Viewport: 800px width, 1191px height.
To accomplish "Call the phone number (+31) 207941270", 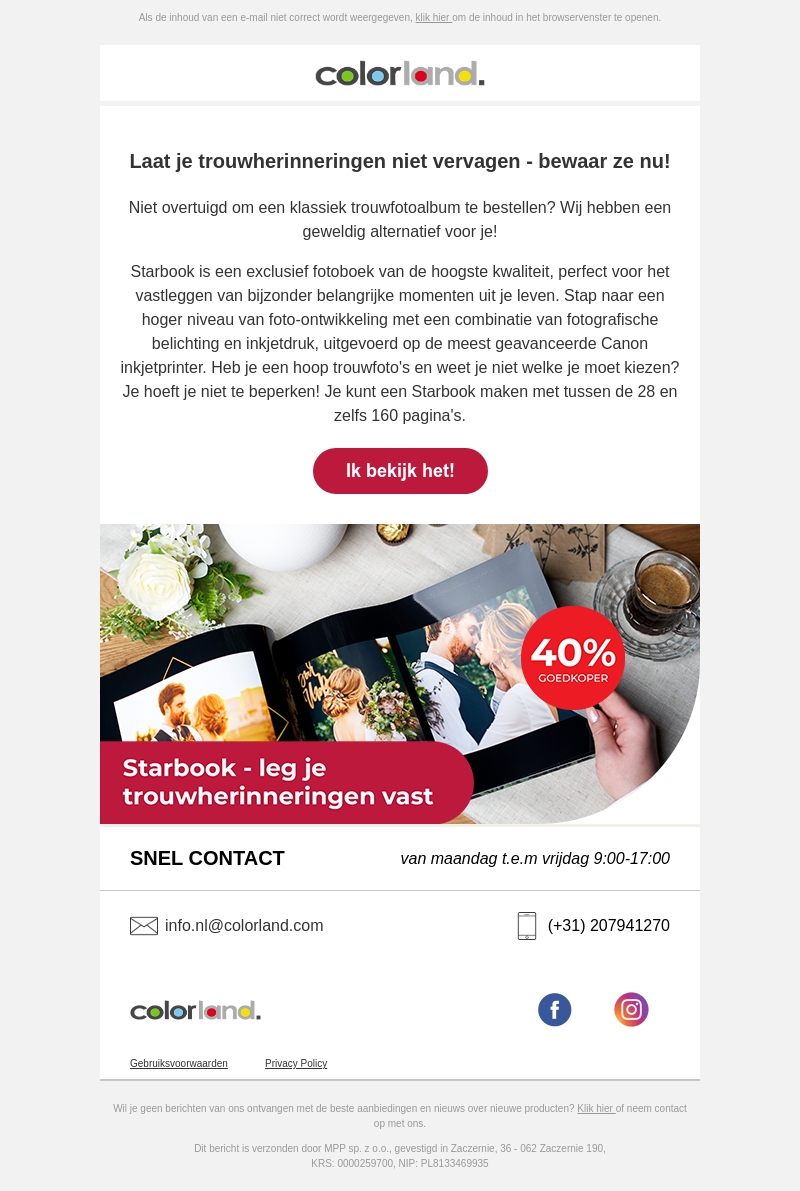I will pos(608,926).
